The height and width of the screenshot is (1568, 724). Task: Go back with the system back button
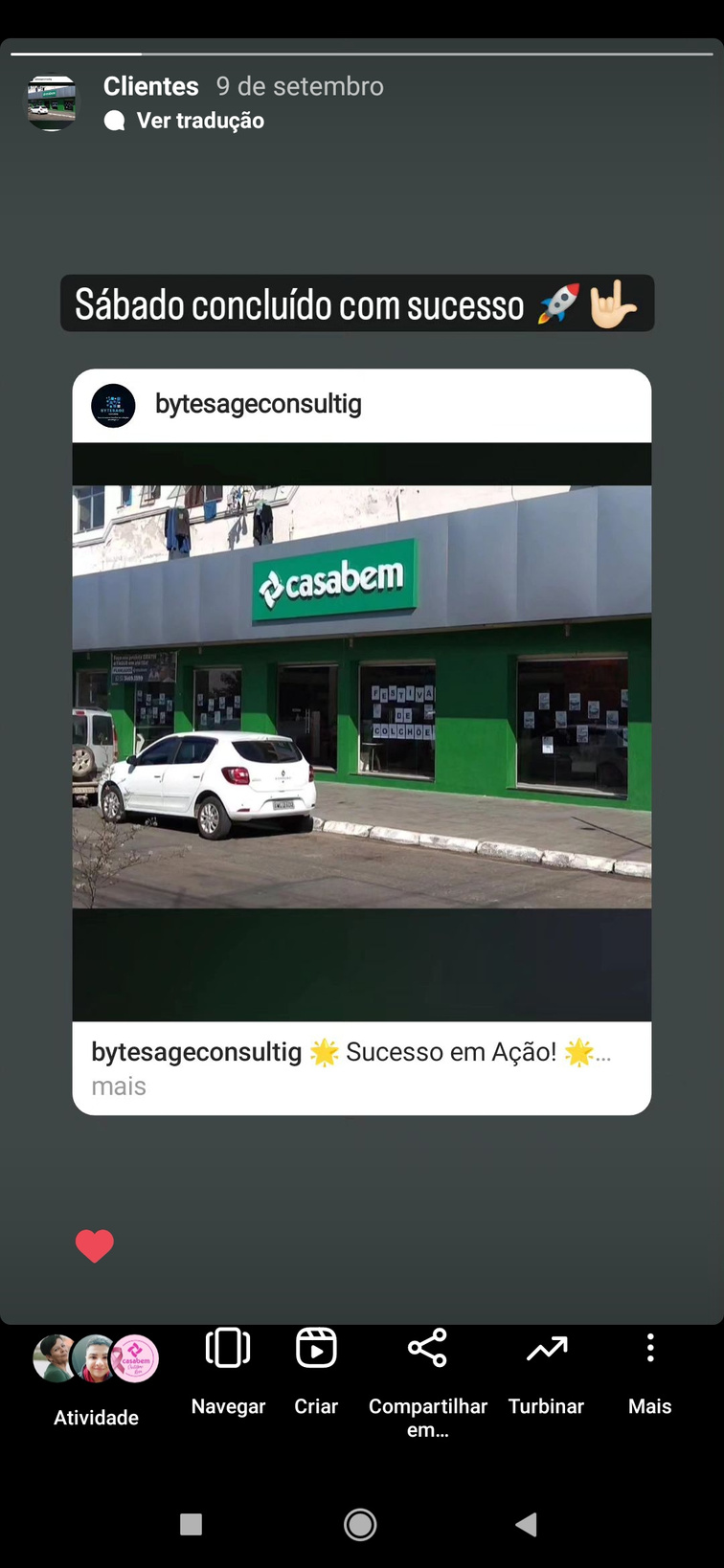(526, 1524)
